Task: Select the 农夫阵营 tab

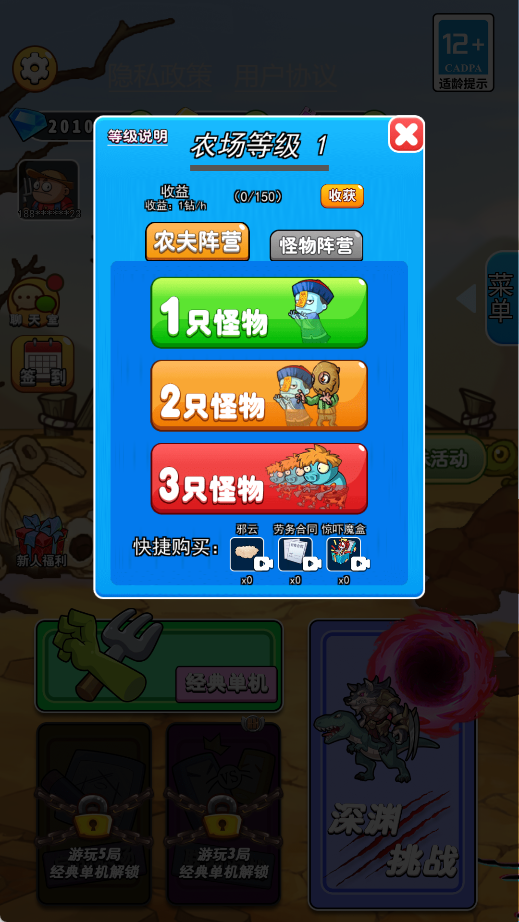Action: [x=197, y=242]
